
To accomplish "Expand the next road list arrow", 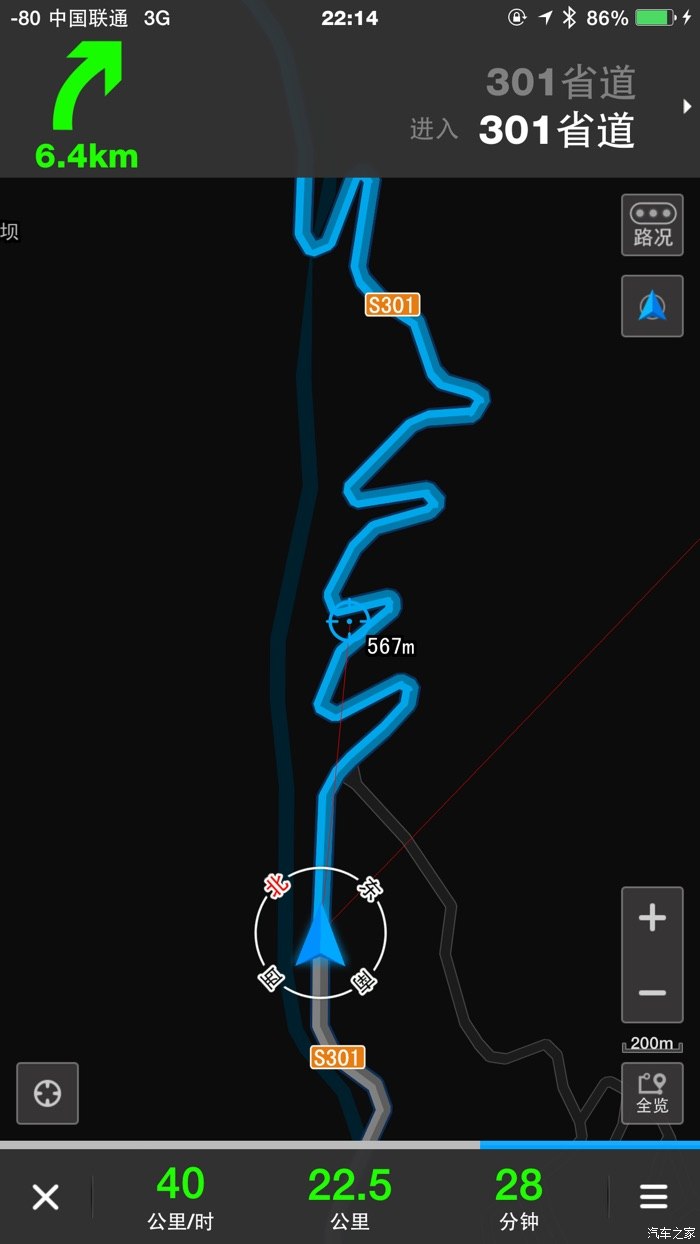I will tap(687, 106).
